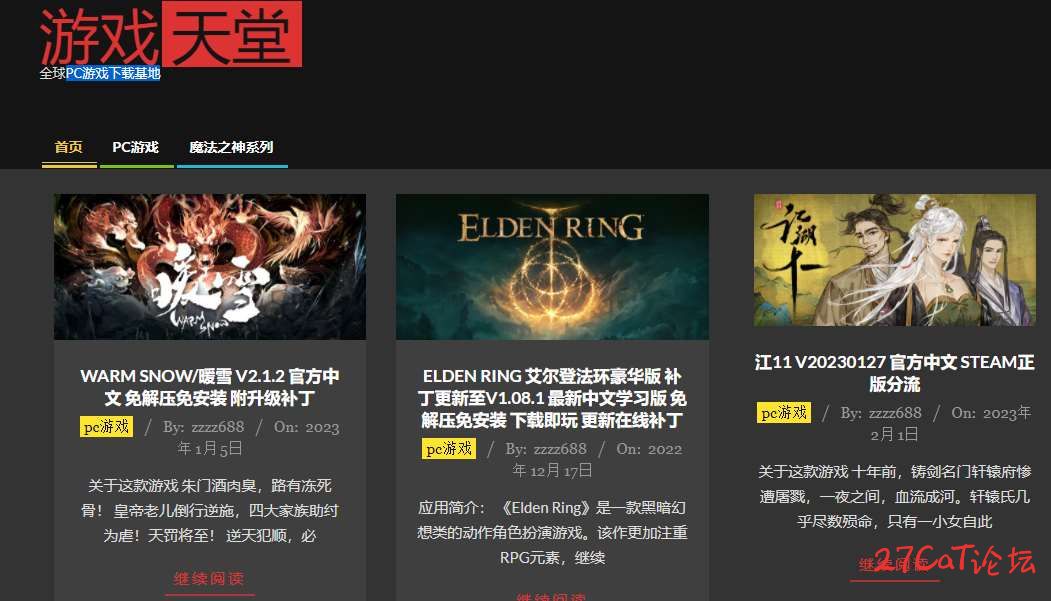Switch to the 首页 tab
This screenshot has height=601, width=1051.
[x=68, y=147]
